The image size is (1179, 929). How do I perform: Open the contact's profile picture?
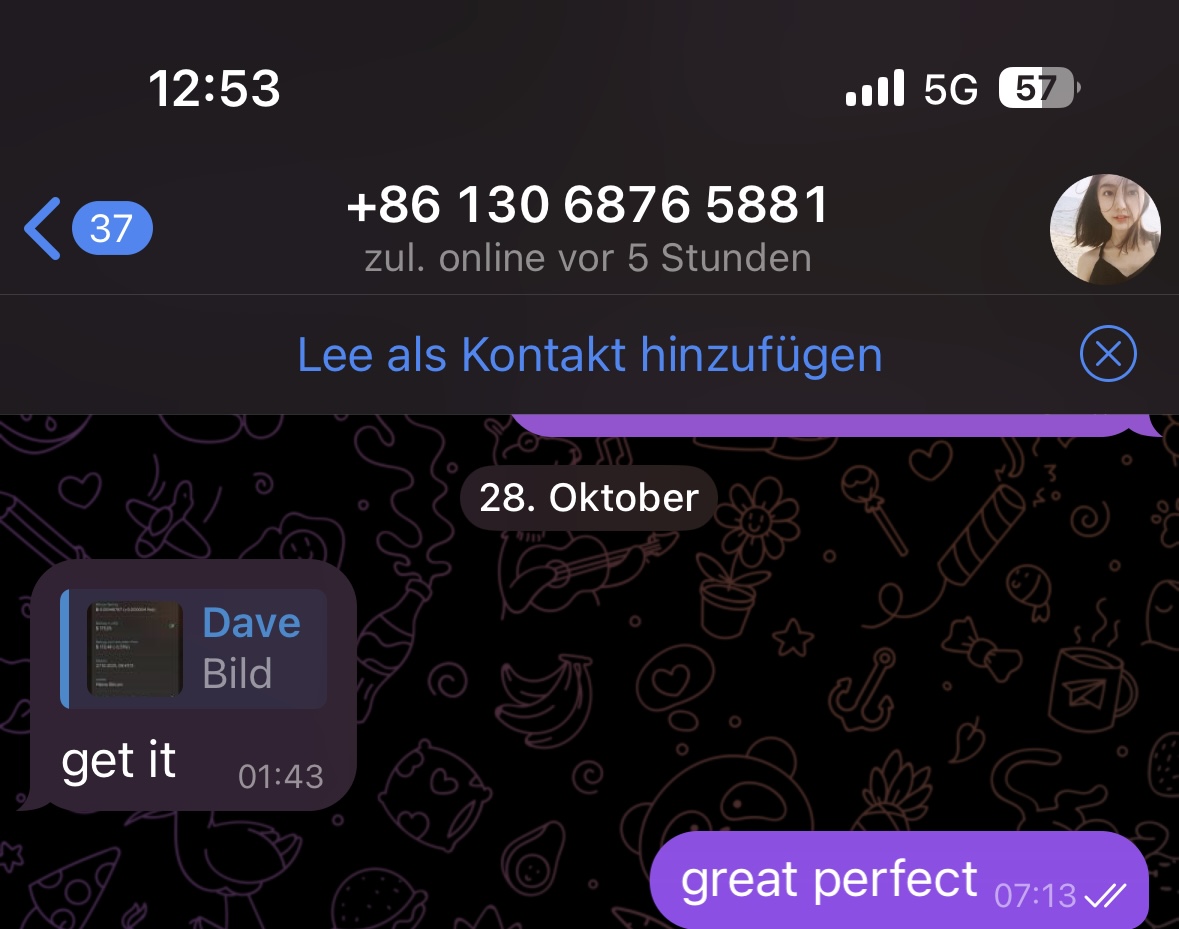[1104, 229]
